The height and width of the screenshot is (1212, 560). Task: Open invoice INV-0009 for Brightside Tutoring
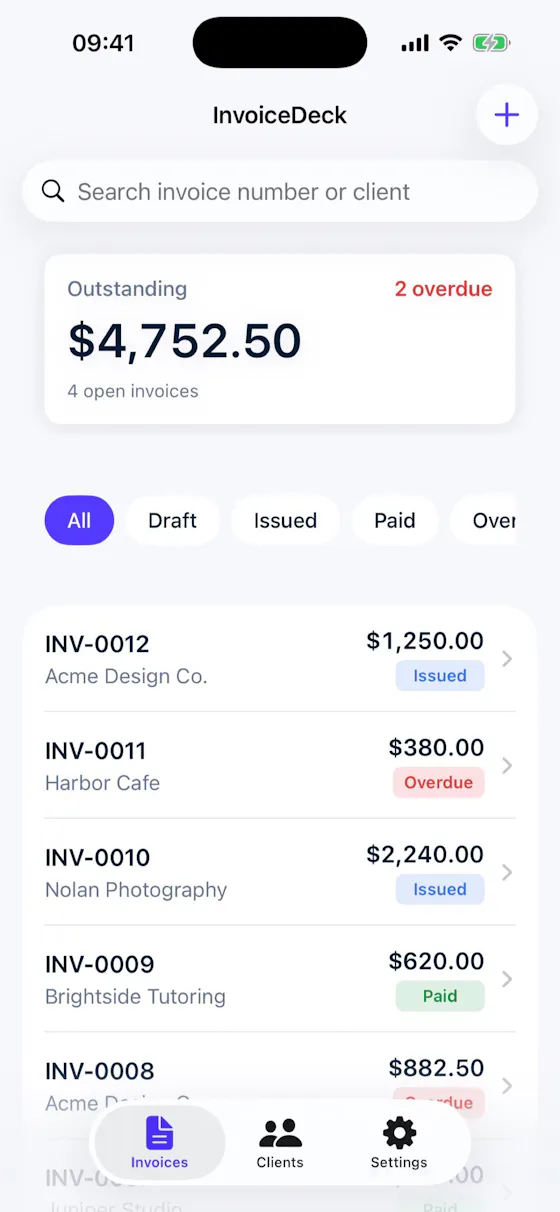click(280, 980)
